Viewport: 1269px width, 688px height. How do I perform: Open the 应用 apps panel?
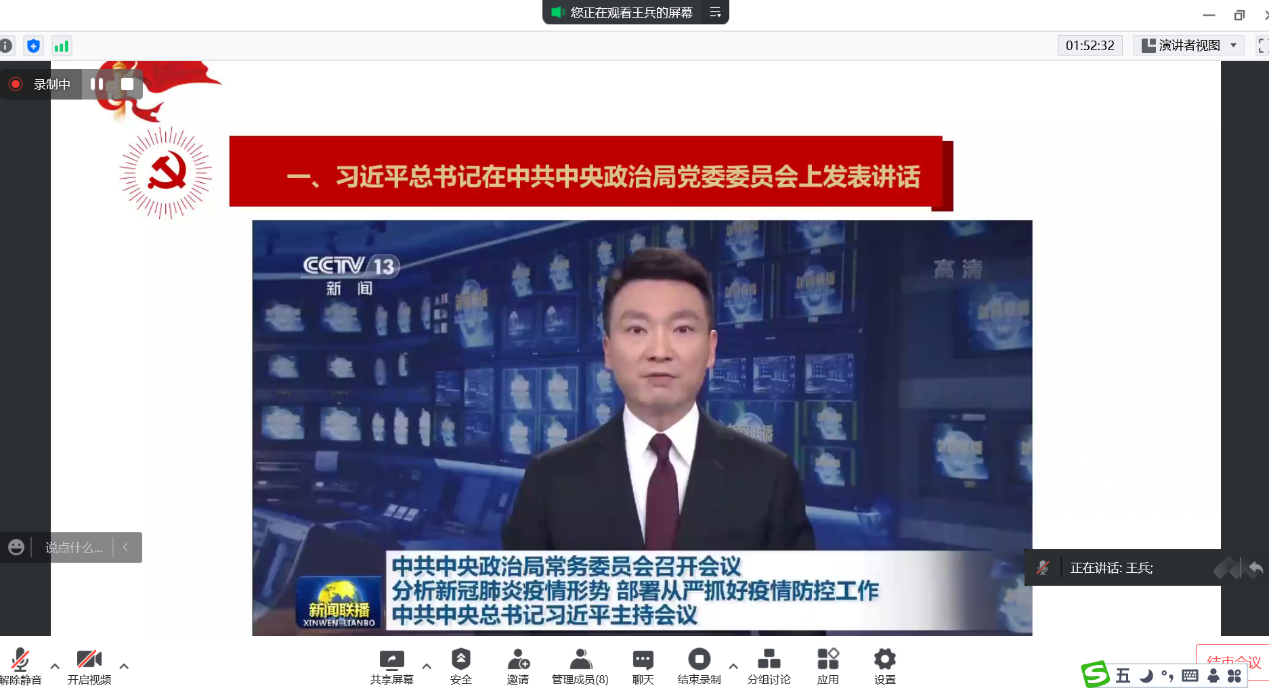(828, 665)
